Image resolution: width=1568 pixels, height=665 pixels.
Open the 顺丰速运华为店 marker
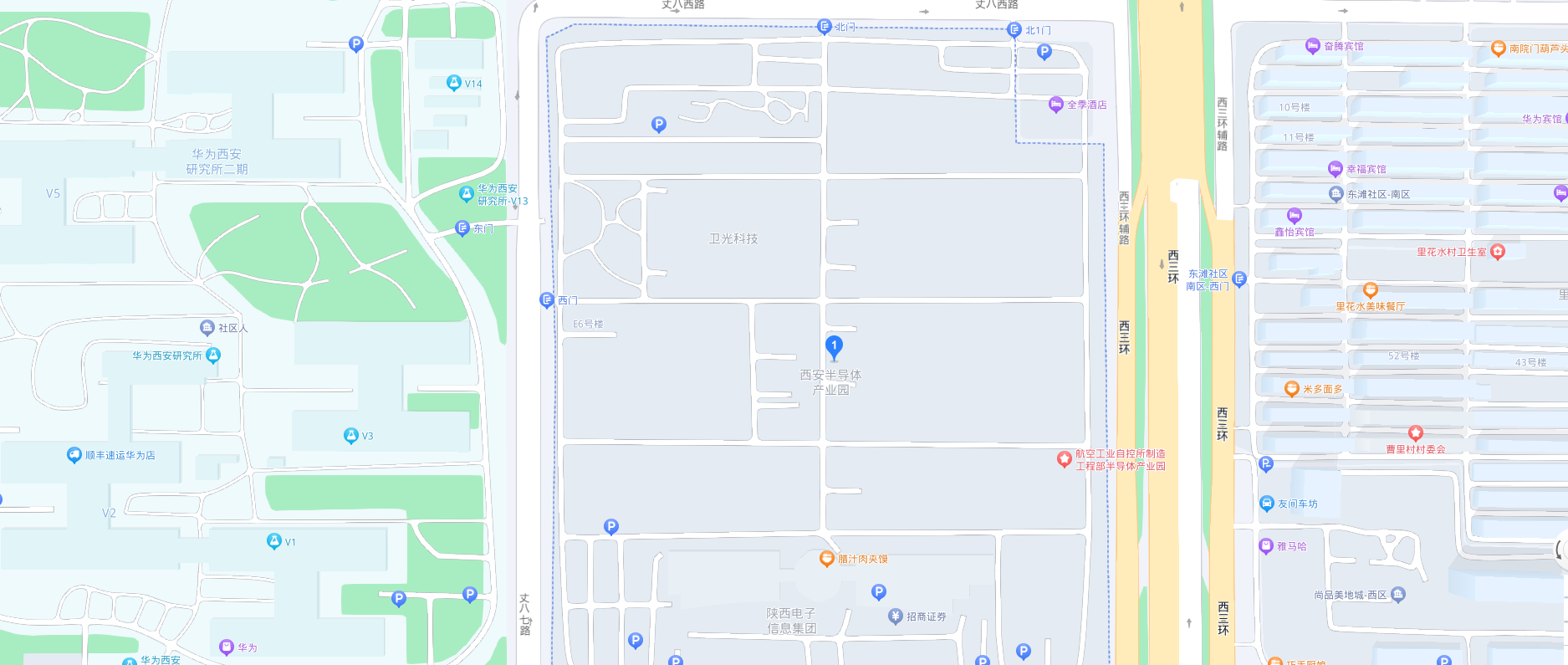(x=74, y=455)
